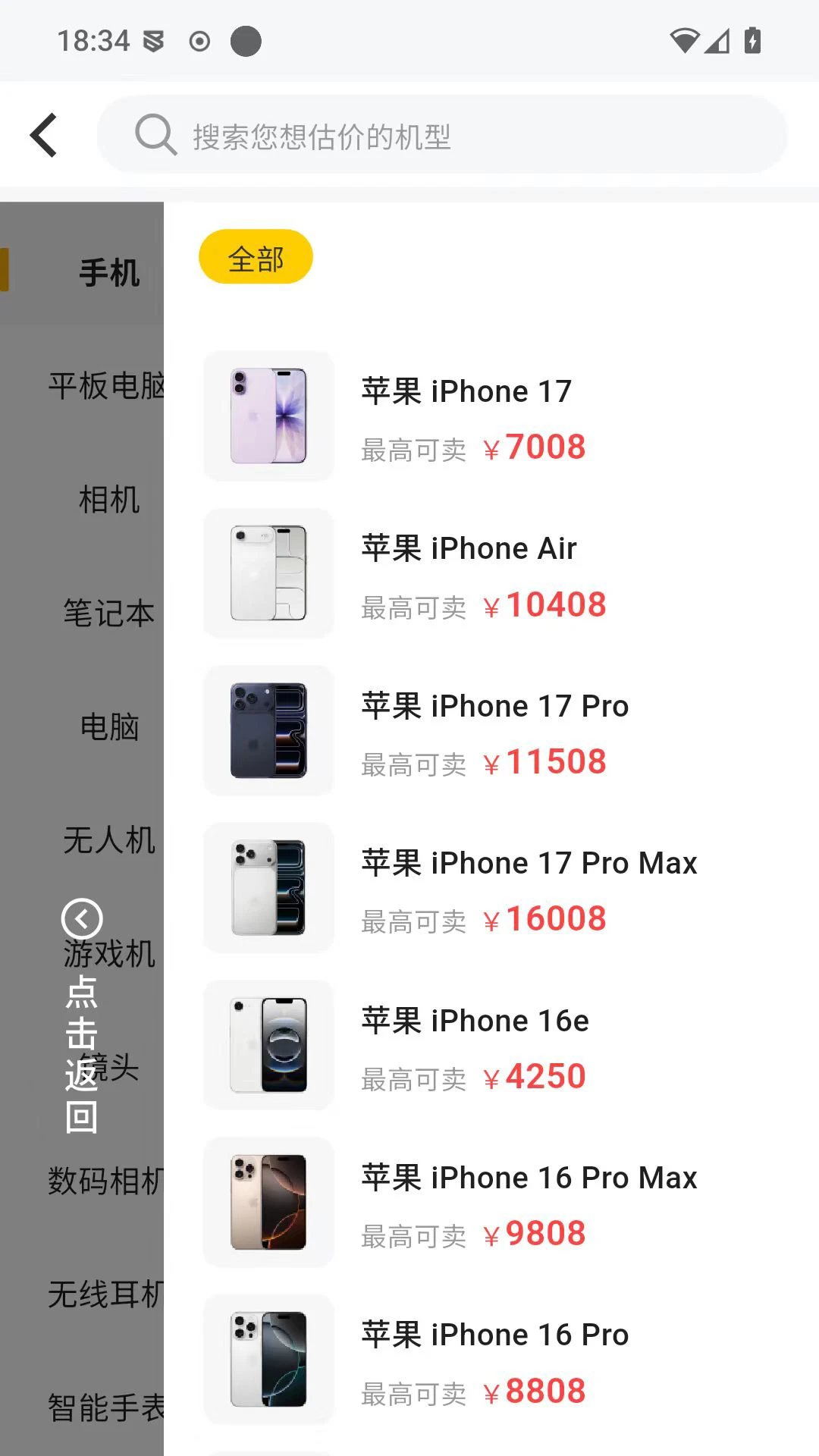
Task: Expand the 无人机 category section
Action: 108,842
